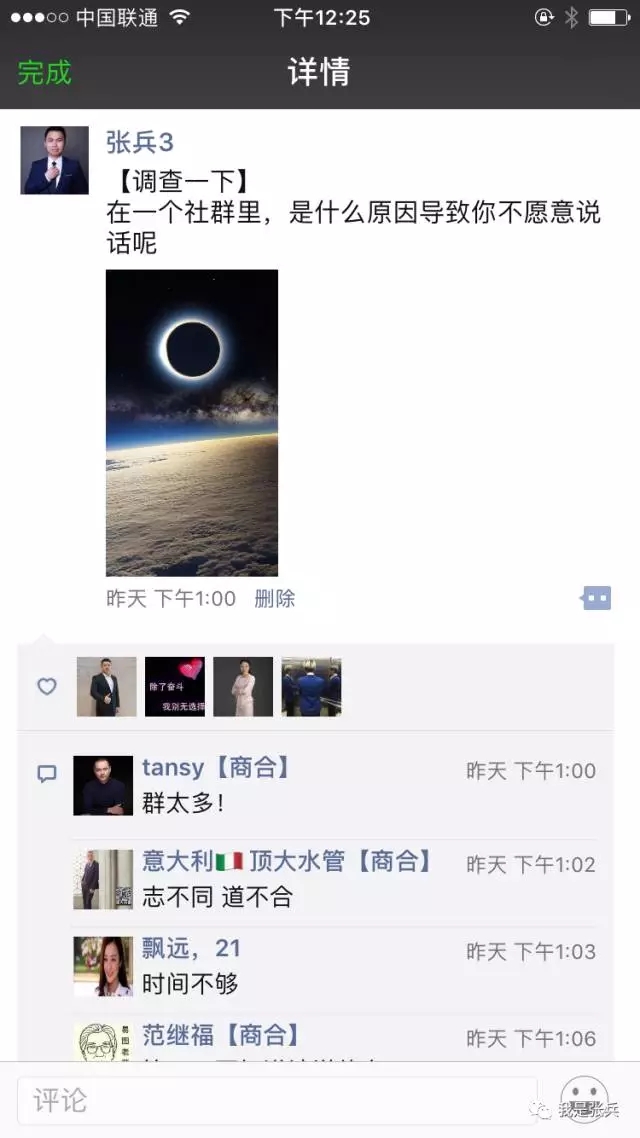Reply to the comment 志不同 道不合

(x=217, y=897)
